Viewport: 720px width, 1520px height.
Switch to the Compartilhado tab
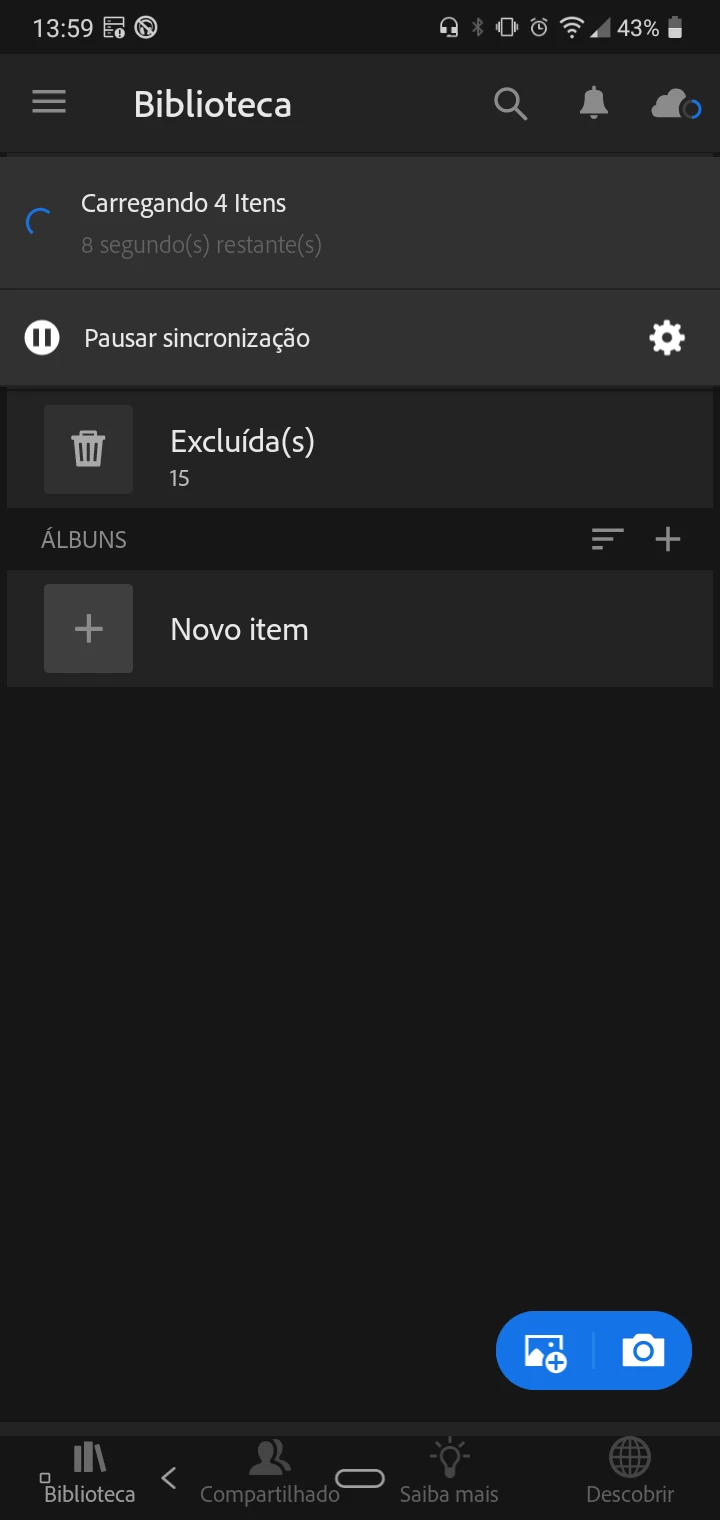tap(268, 1472)
